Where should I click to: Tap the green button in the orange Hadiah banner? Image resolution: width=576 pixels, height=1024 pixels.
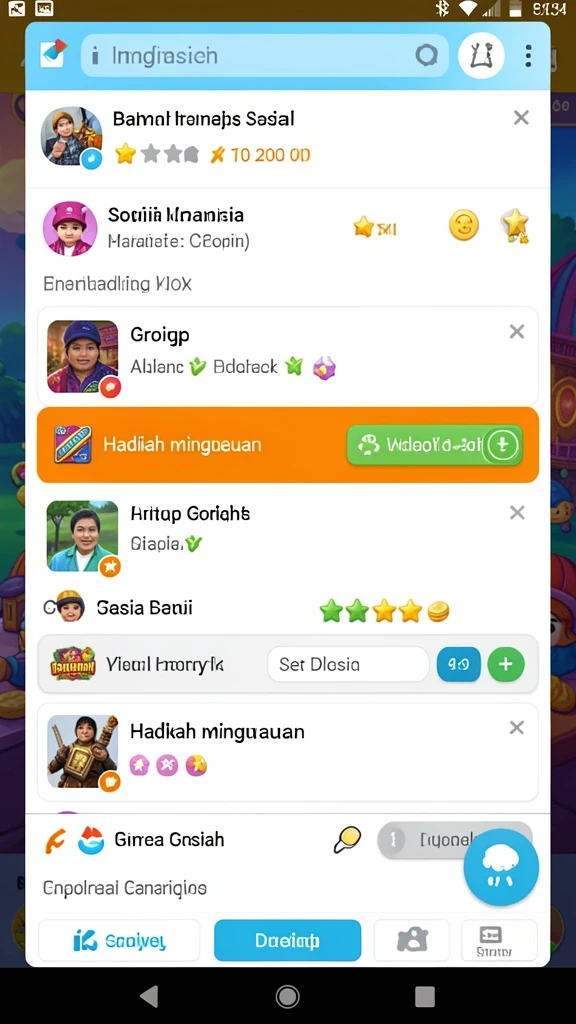pos(434,445)
